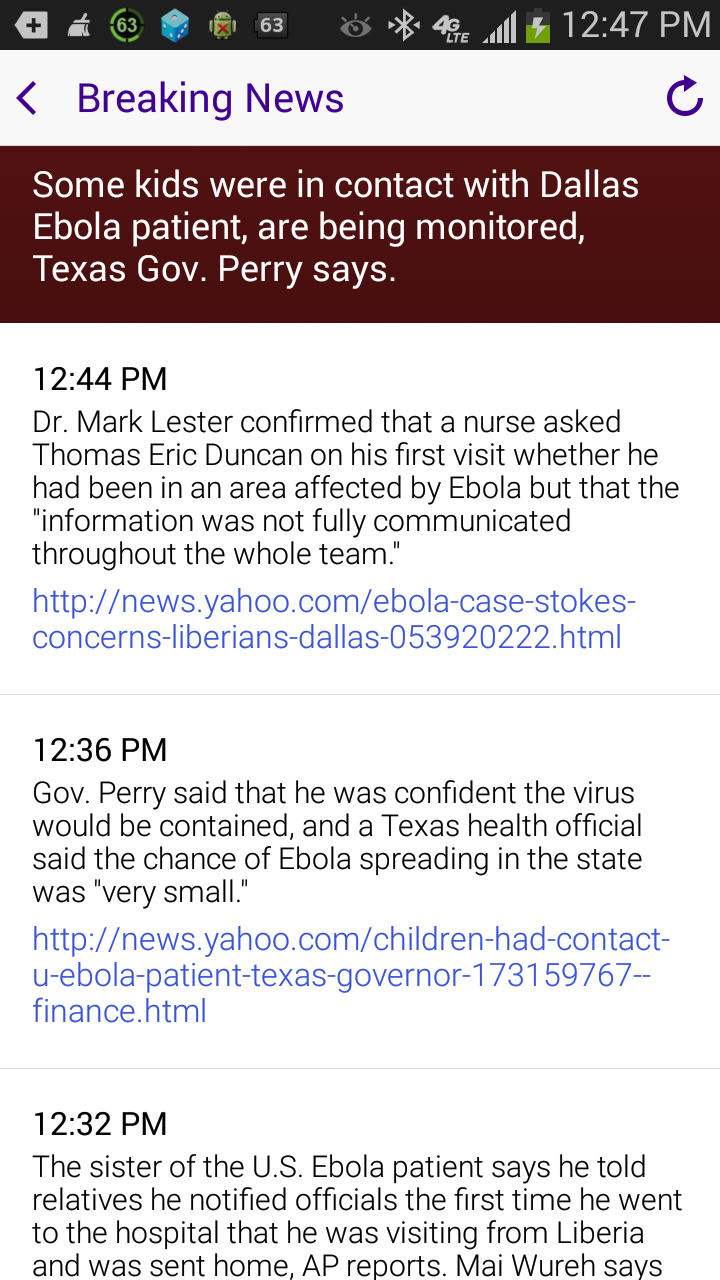
Task: Open the ebola-case-stokes-concerns Yahoo link
Action: [333, 619]
